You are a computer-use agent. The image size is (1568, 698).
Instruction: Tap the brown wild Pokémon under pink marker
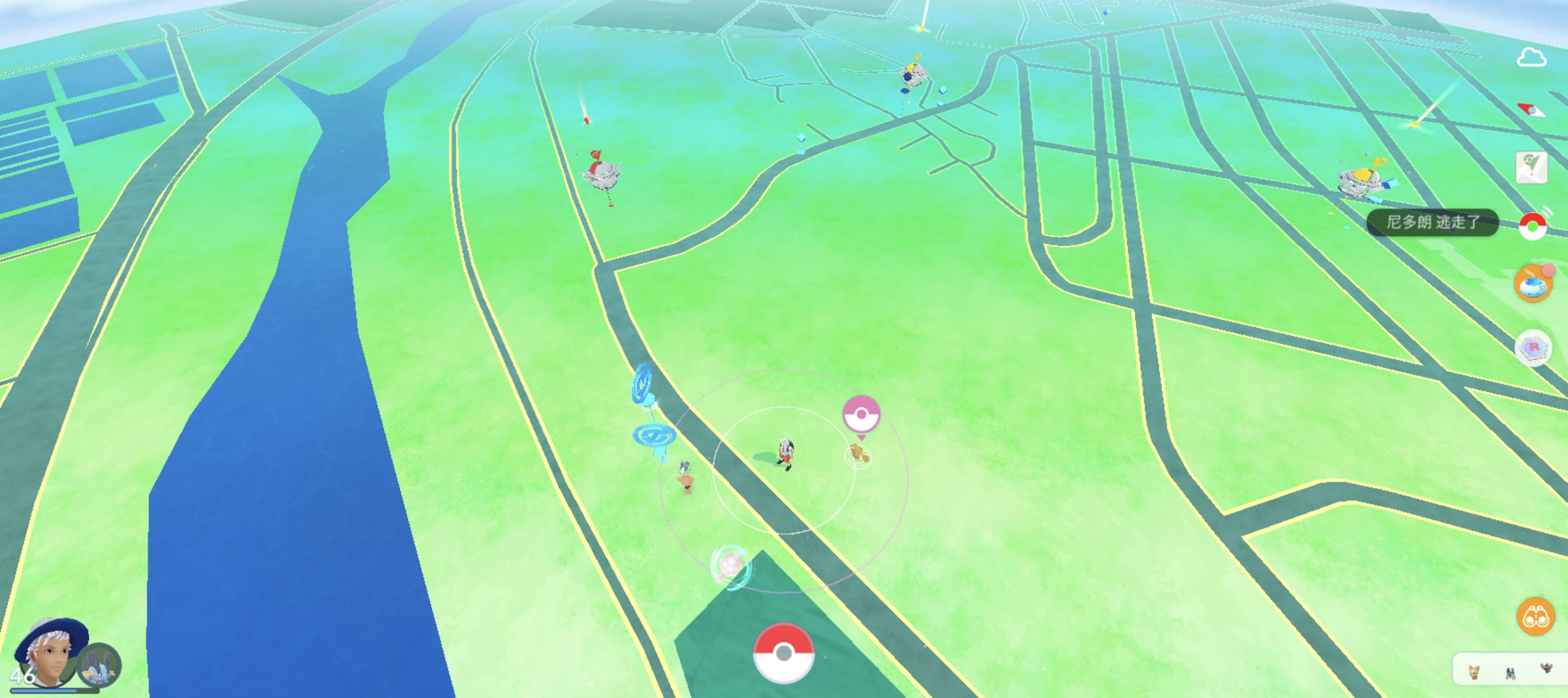point(858,455)
